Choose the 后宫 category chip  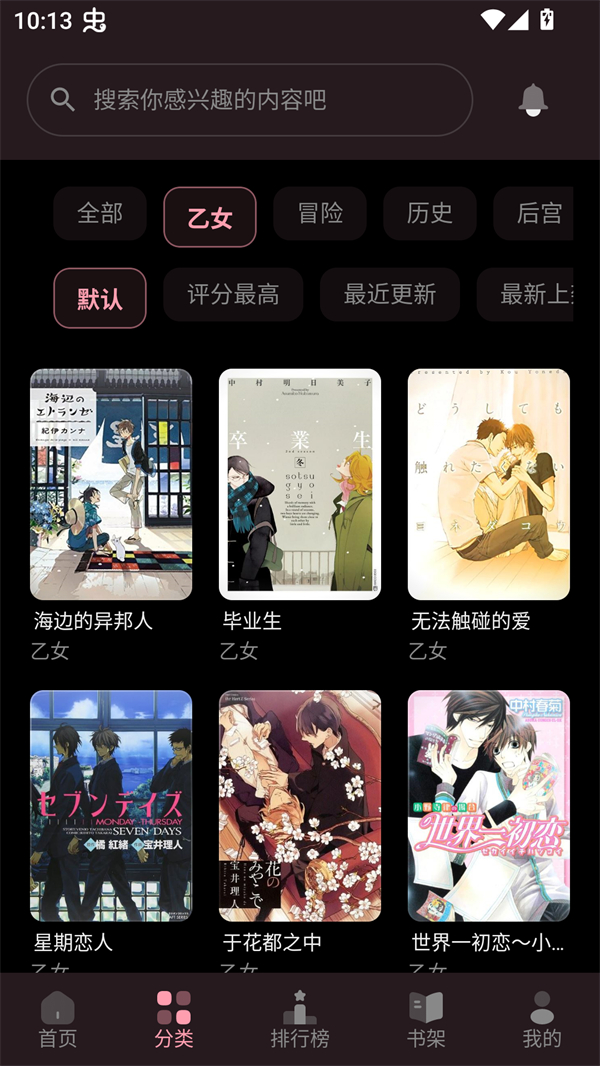point(539,213)
